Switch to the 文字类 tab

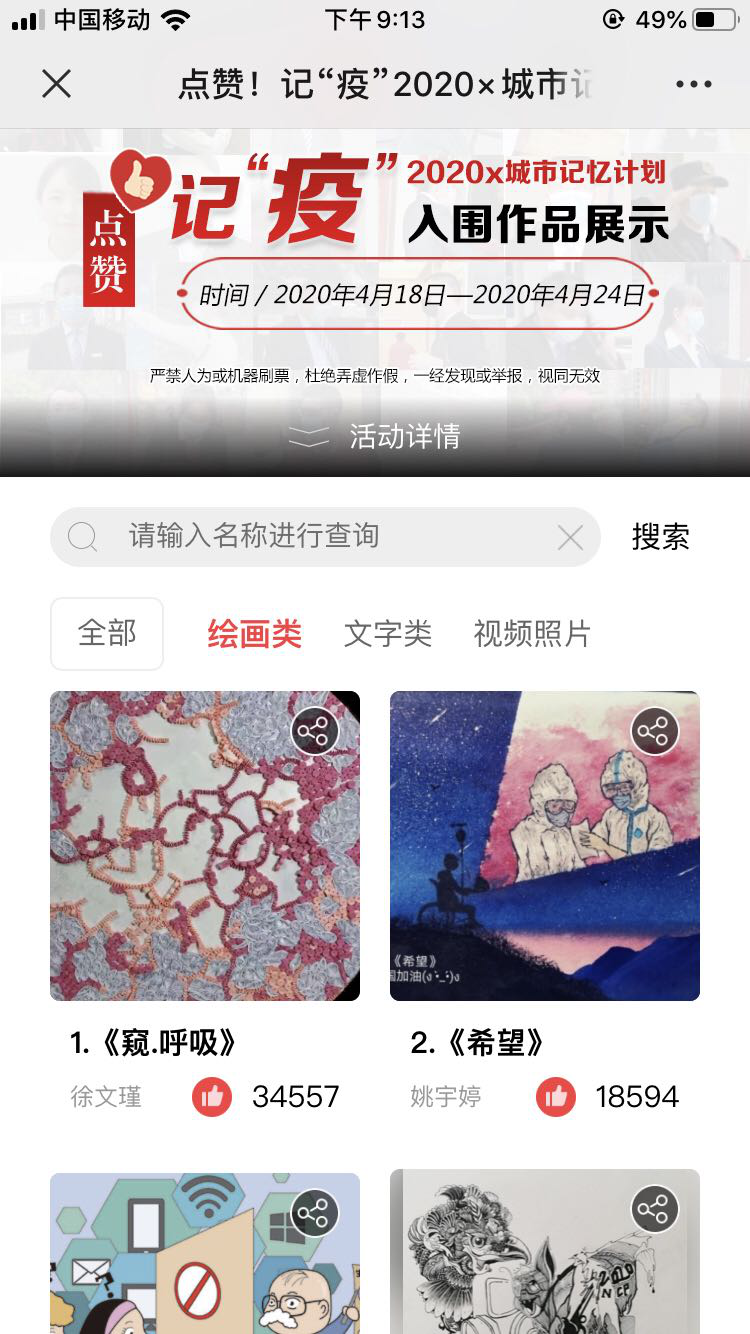pyautogui.click(x=388, y=634)
